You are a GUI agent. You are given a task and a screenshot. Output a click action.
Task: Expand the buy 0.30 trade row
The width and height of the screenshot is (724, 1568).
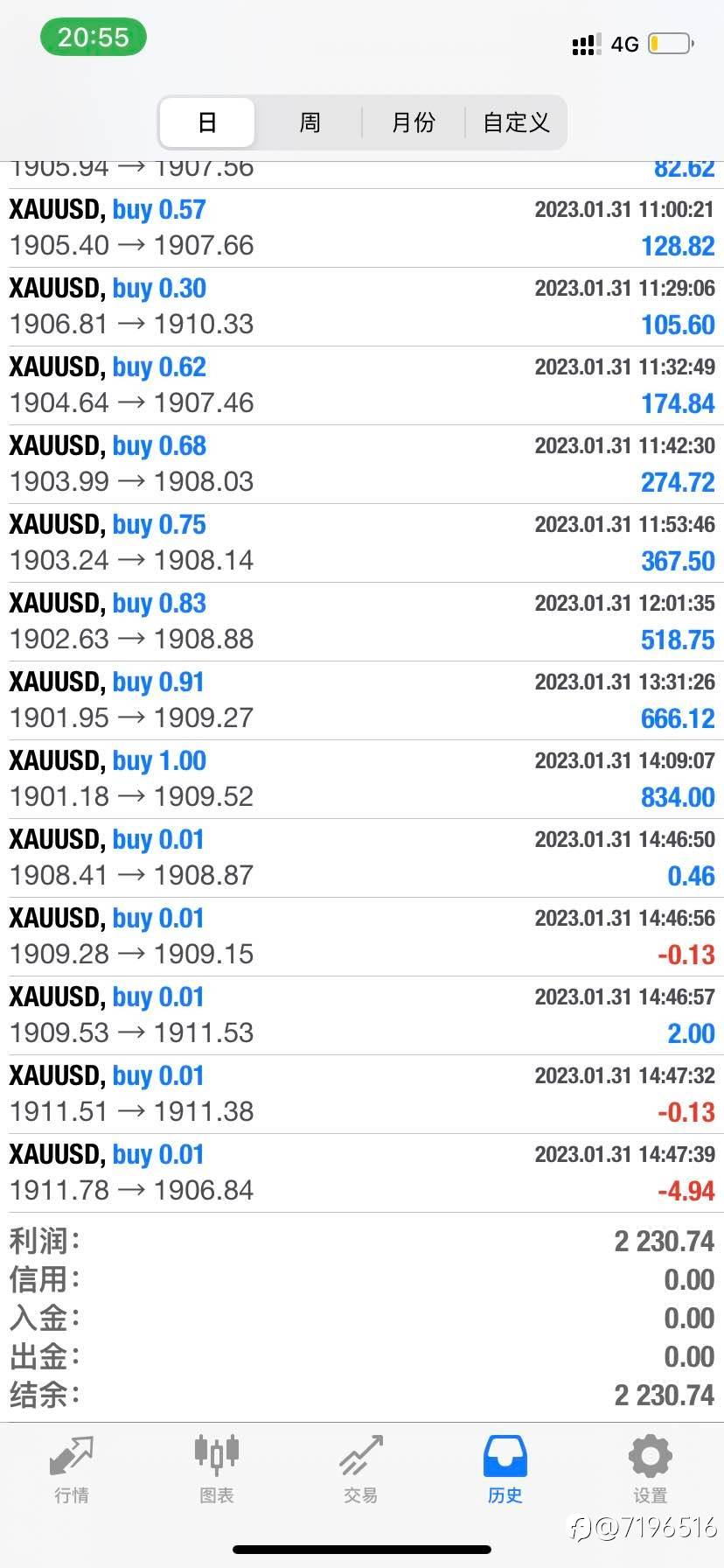coord(362,306)
